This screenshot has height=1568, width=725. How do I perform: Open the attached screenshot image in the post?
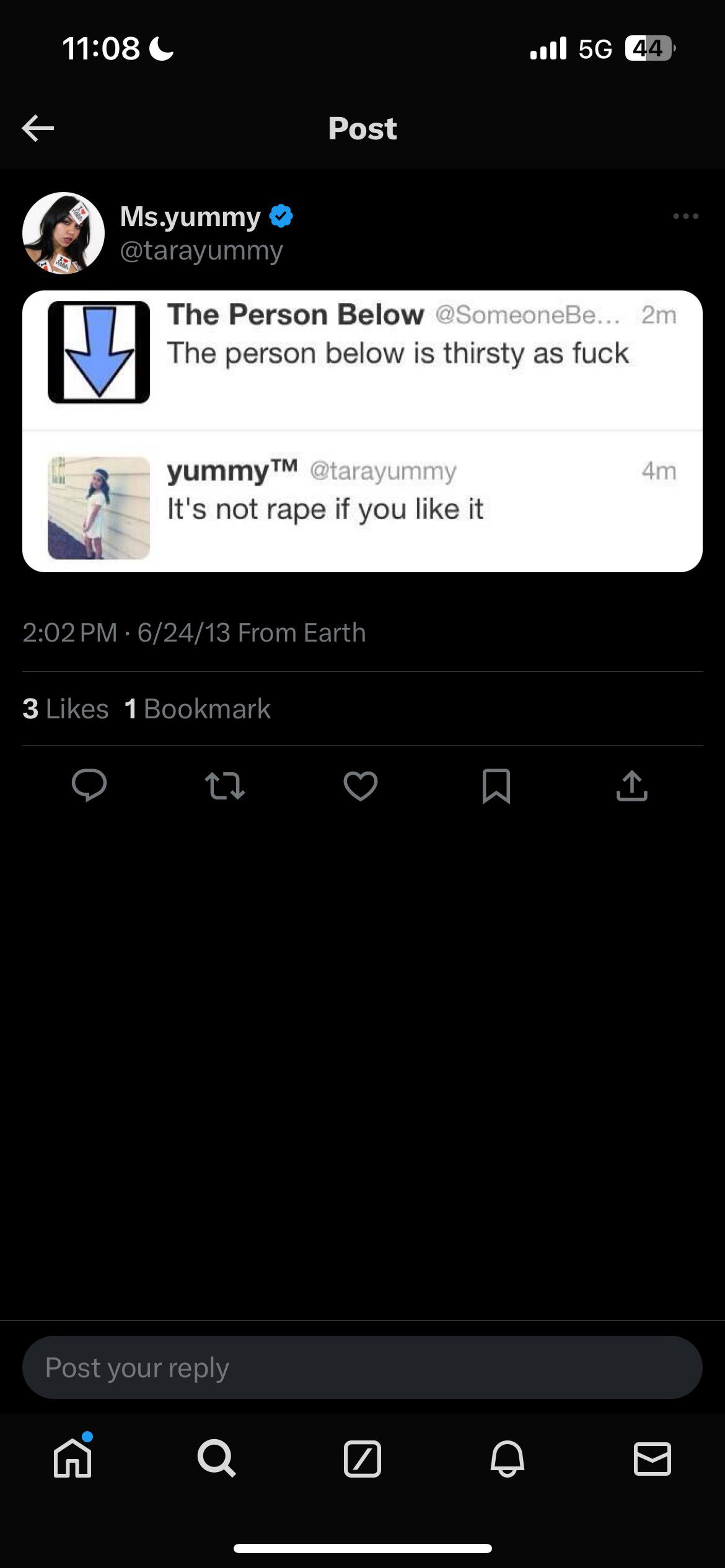click(x=362, y=431)
